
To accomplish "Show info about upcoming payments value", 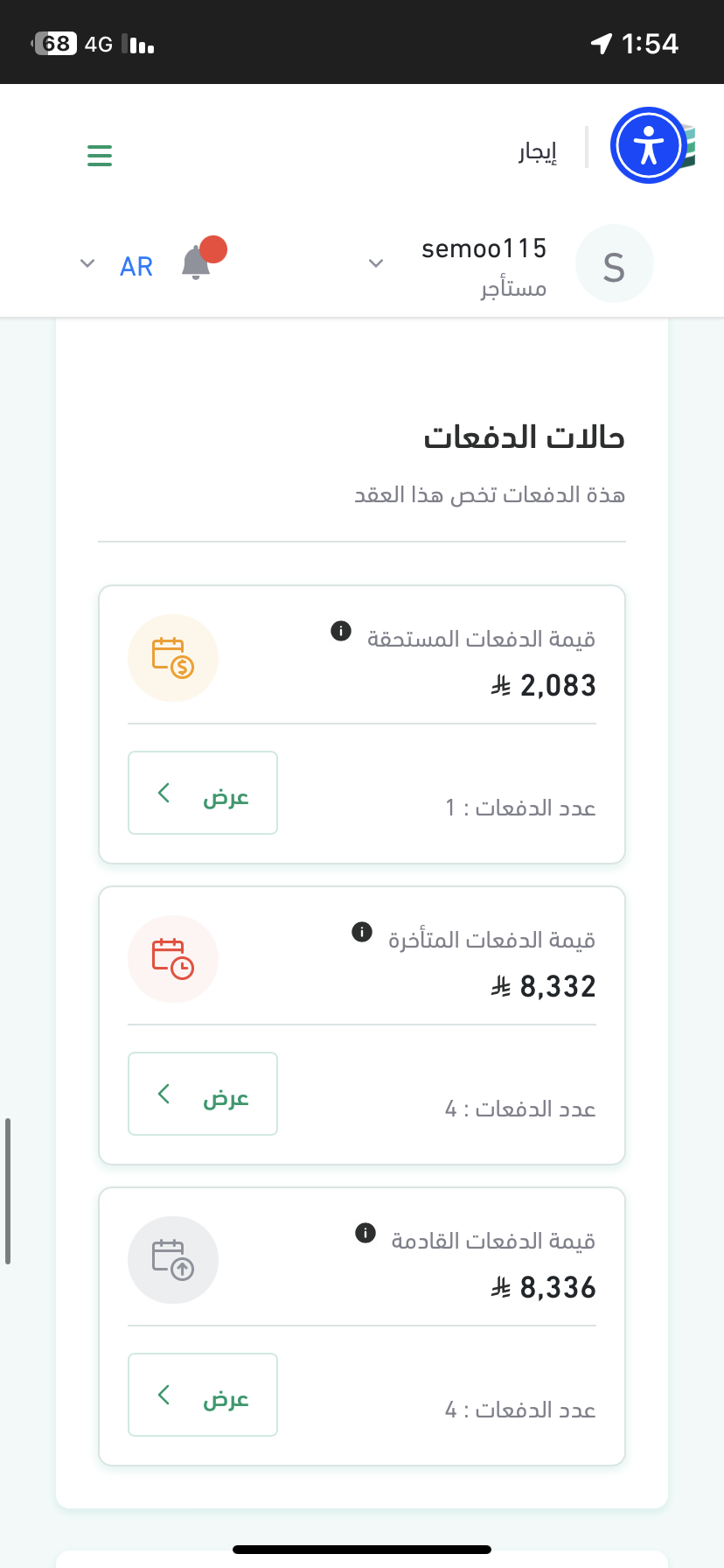I will tap(365, 1233).
